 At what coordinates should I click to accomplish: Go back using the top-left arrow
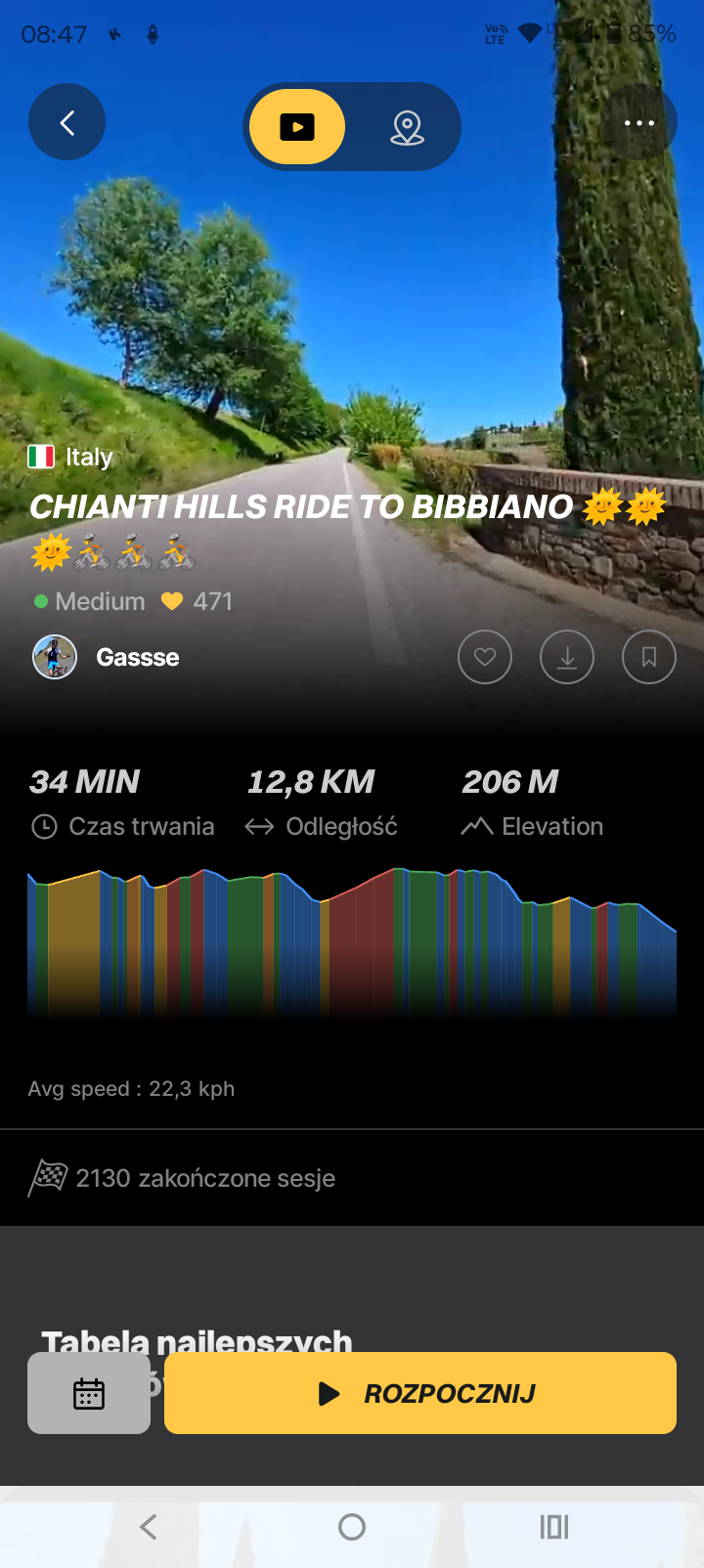[66, 122]
